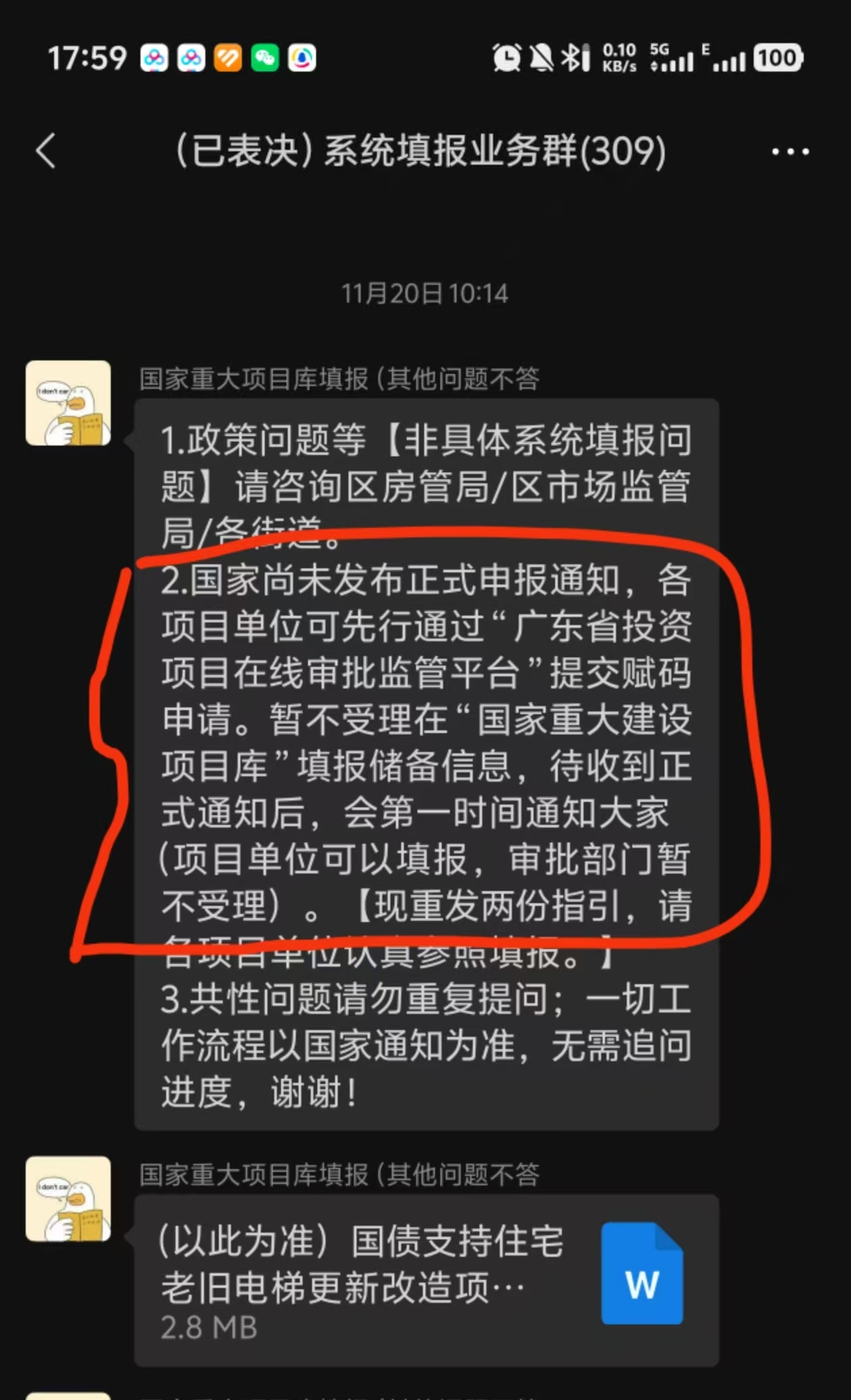Go back from the group chat

[x=46, y=151]
